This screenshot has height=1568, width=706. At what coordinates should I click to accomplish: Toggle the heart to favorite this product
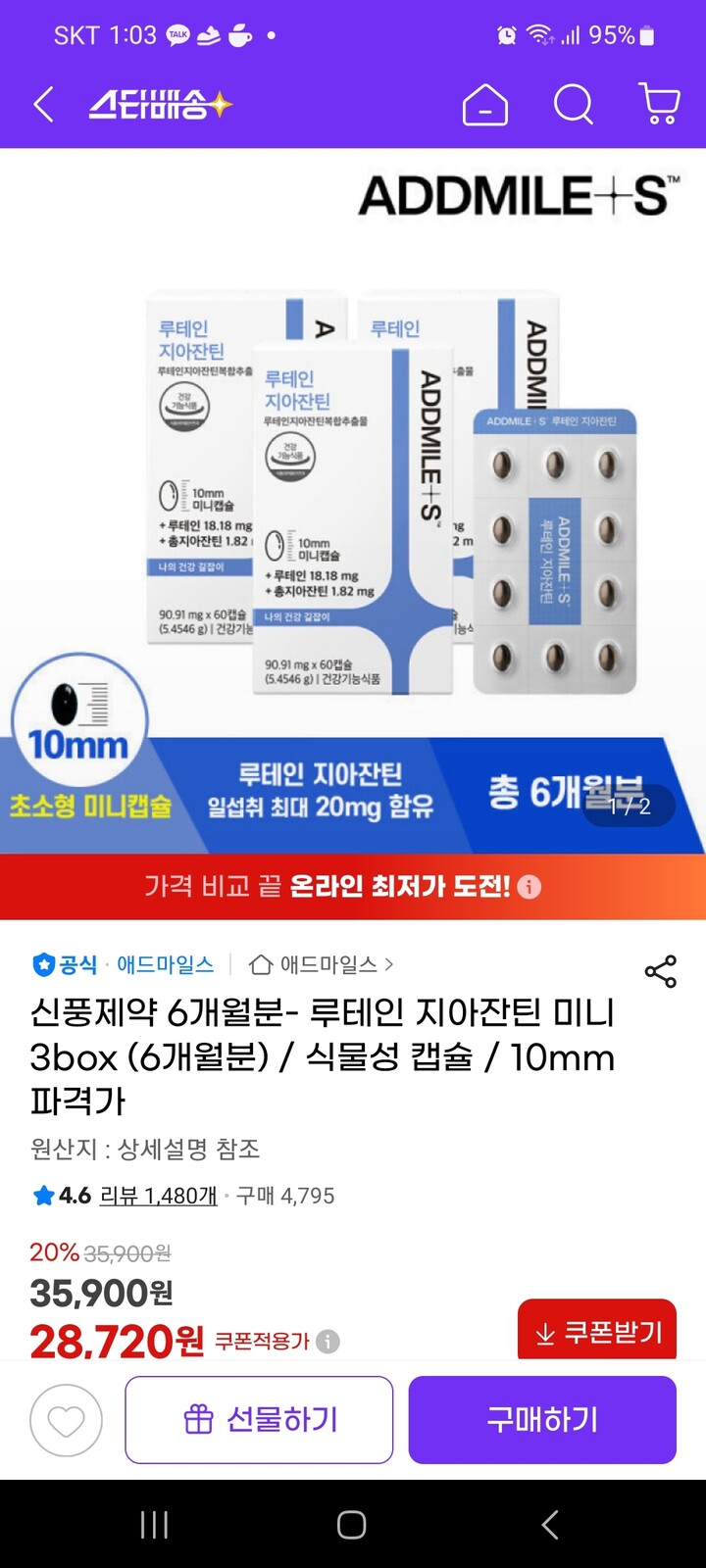[67, 1419]
